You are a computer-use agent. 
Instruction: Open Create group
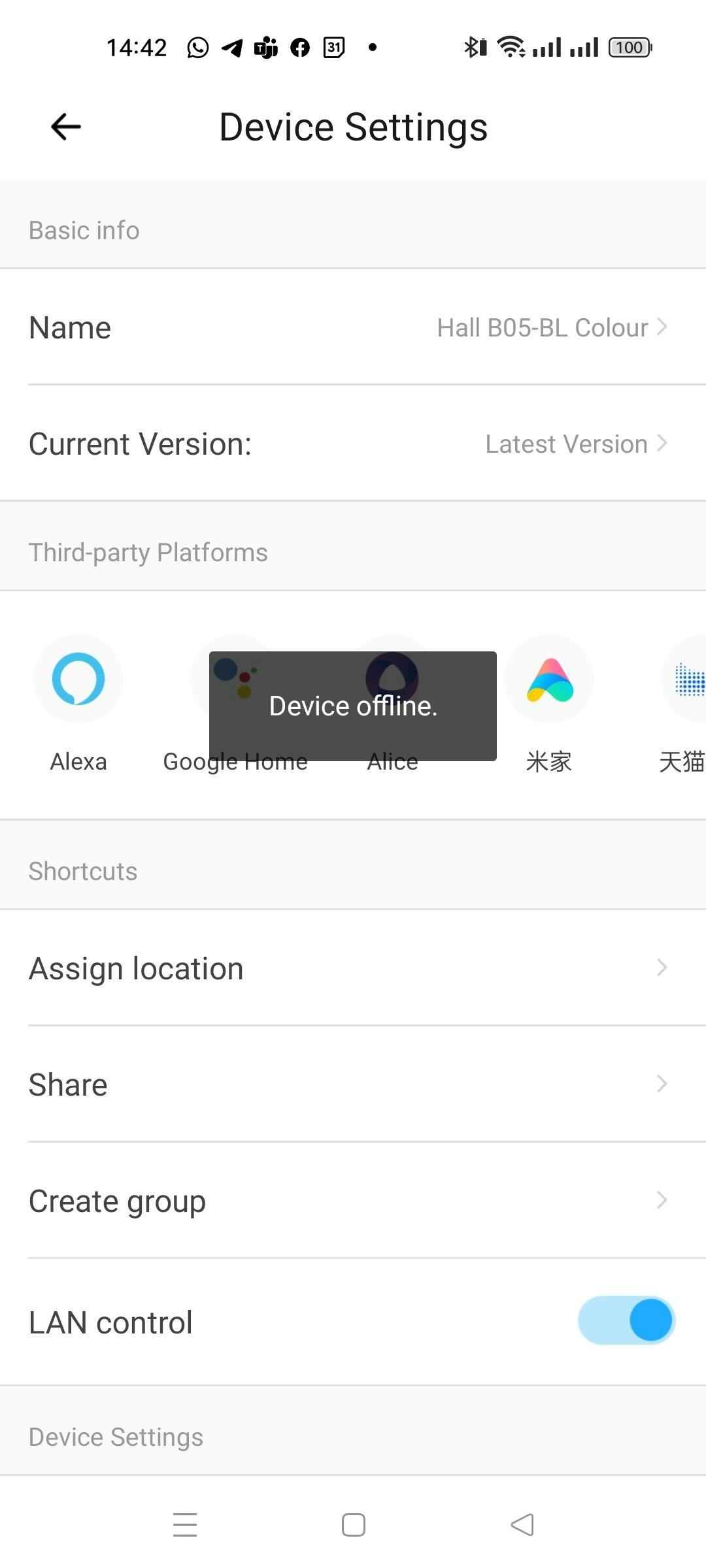[353, 1200]
